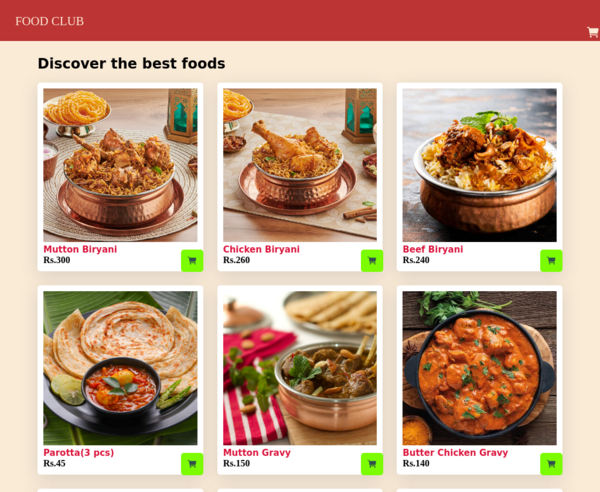This screenshot has width=600, height=492.
Task: Add Mutton Biryani to cart
Action: tap(192, 261)
